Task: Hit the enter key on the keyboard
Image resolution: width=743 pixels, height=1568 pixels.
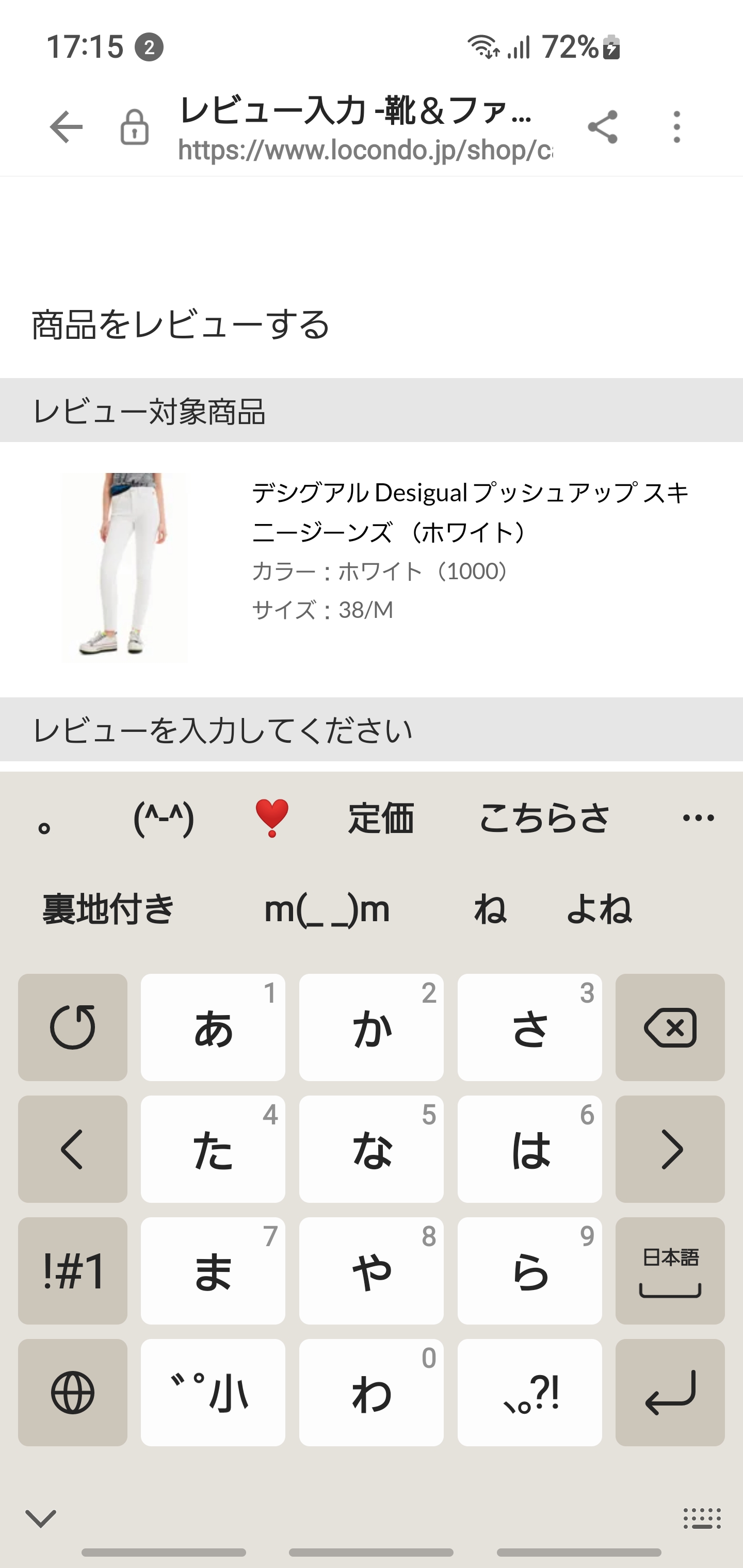Action: (x=669, y=1392)
